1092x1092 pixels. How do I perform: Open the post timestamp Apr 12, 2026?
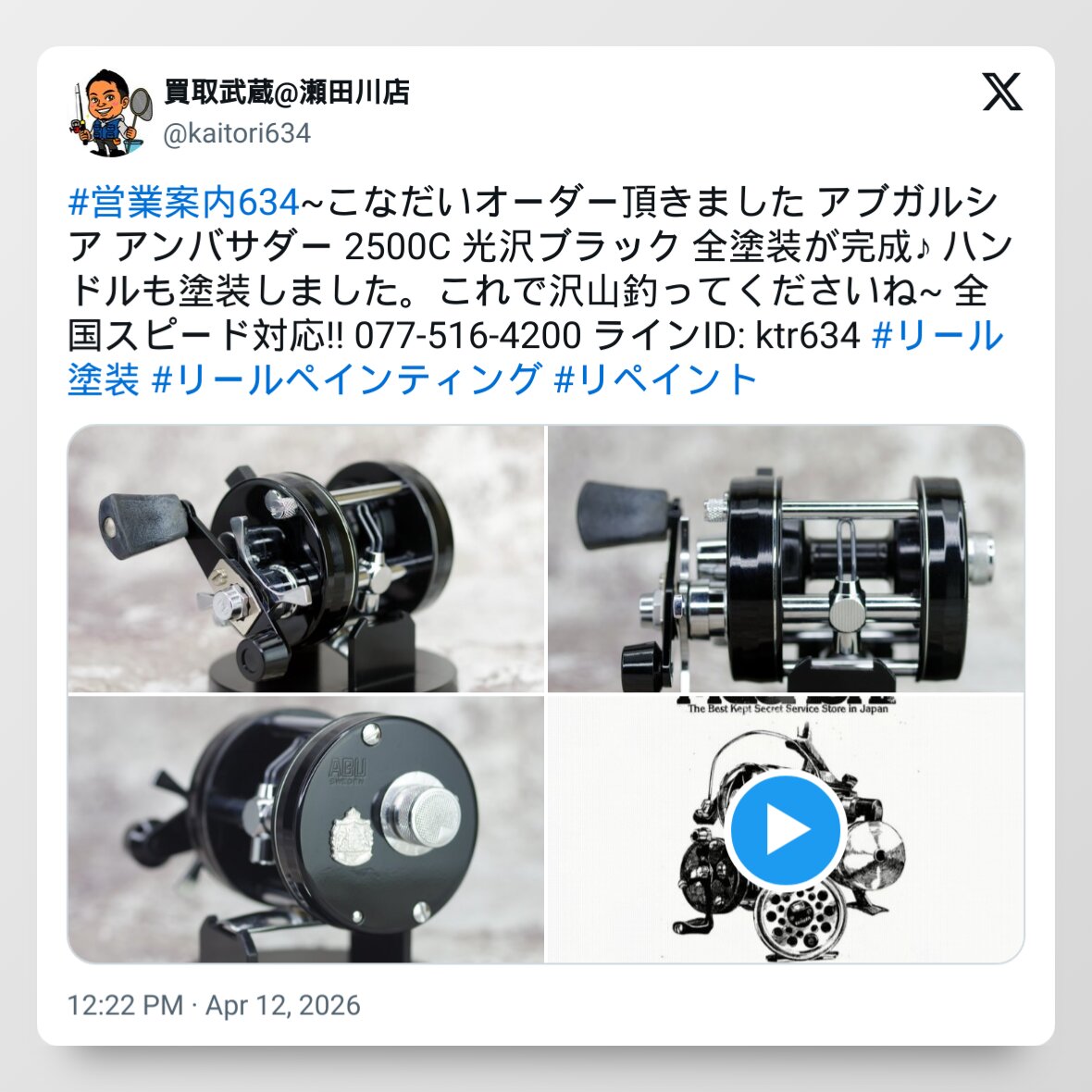coord(214,1006)
